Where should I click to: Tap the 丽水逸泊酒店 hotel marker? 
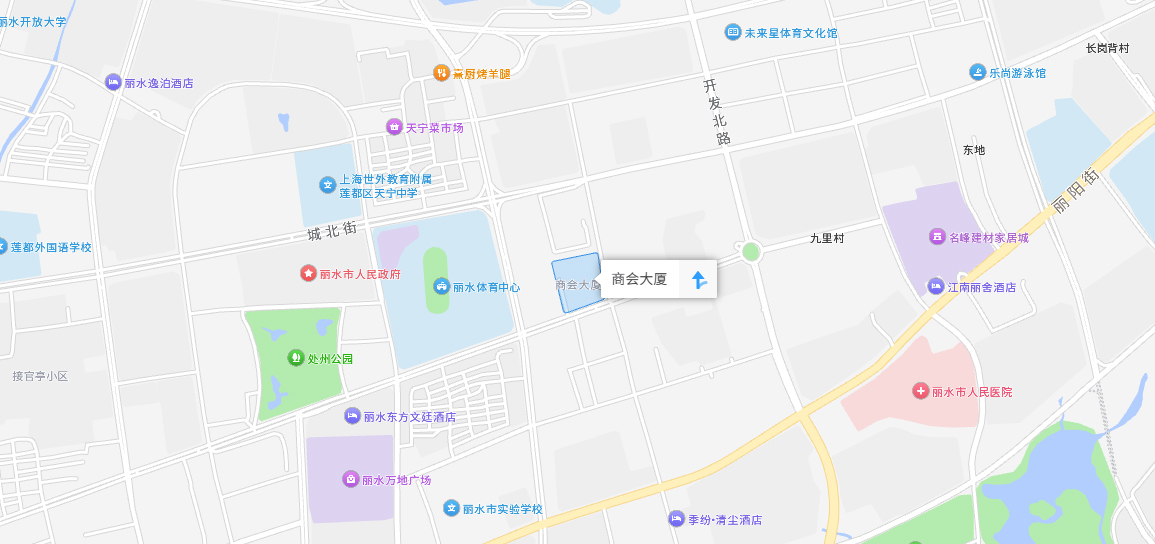113,83
